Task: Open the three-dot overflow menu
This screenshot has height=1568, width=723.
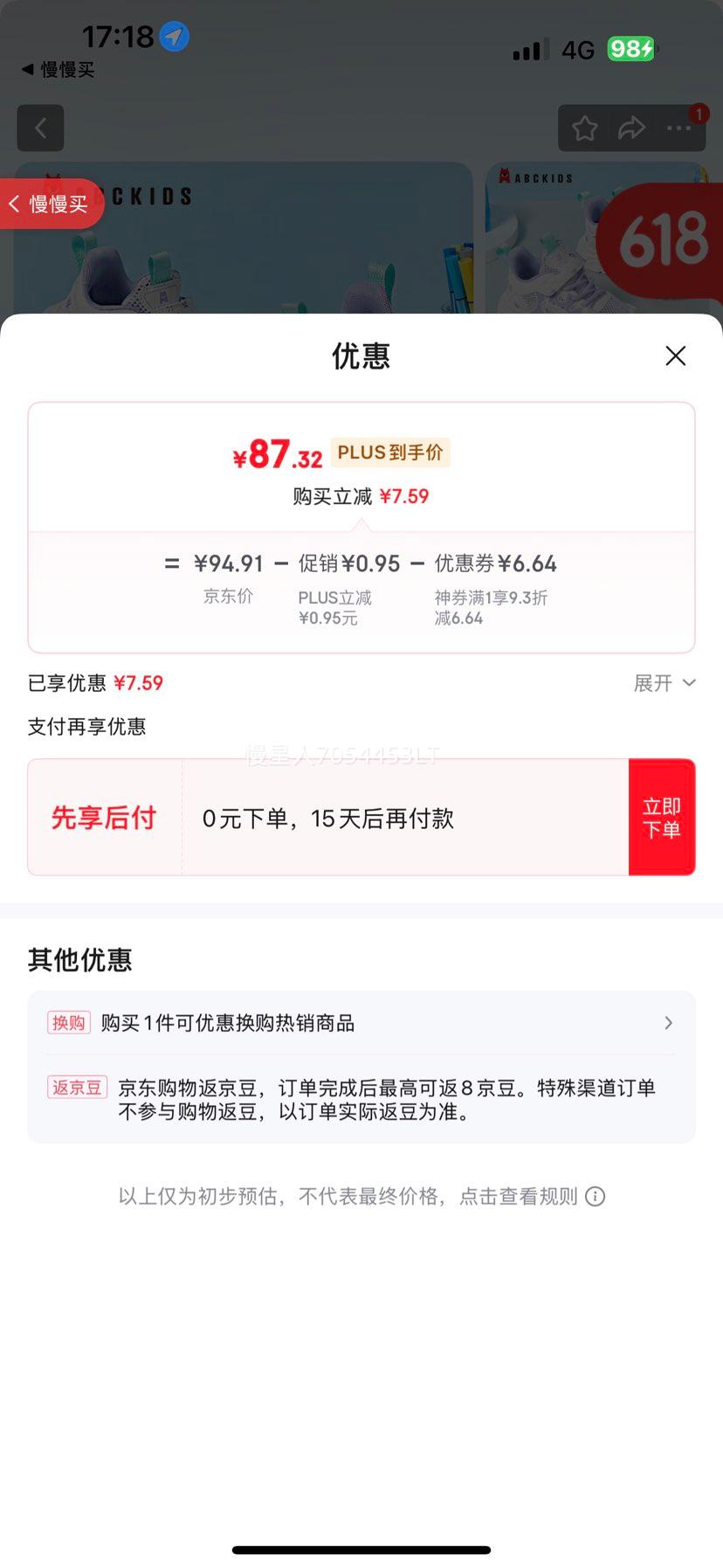Action: click(678, 128)
